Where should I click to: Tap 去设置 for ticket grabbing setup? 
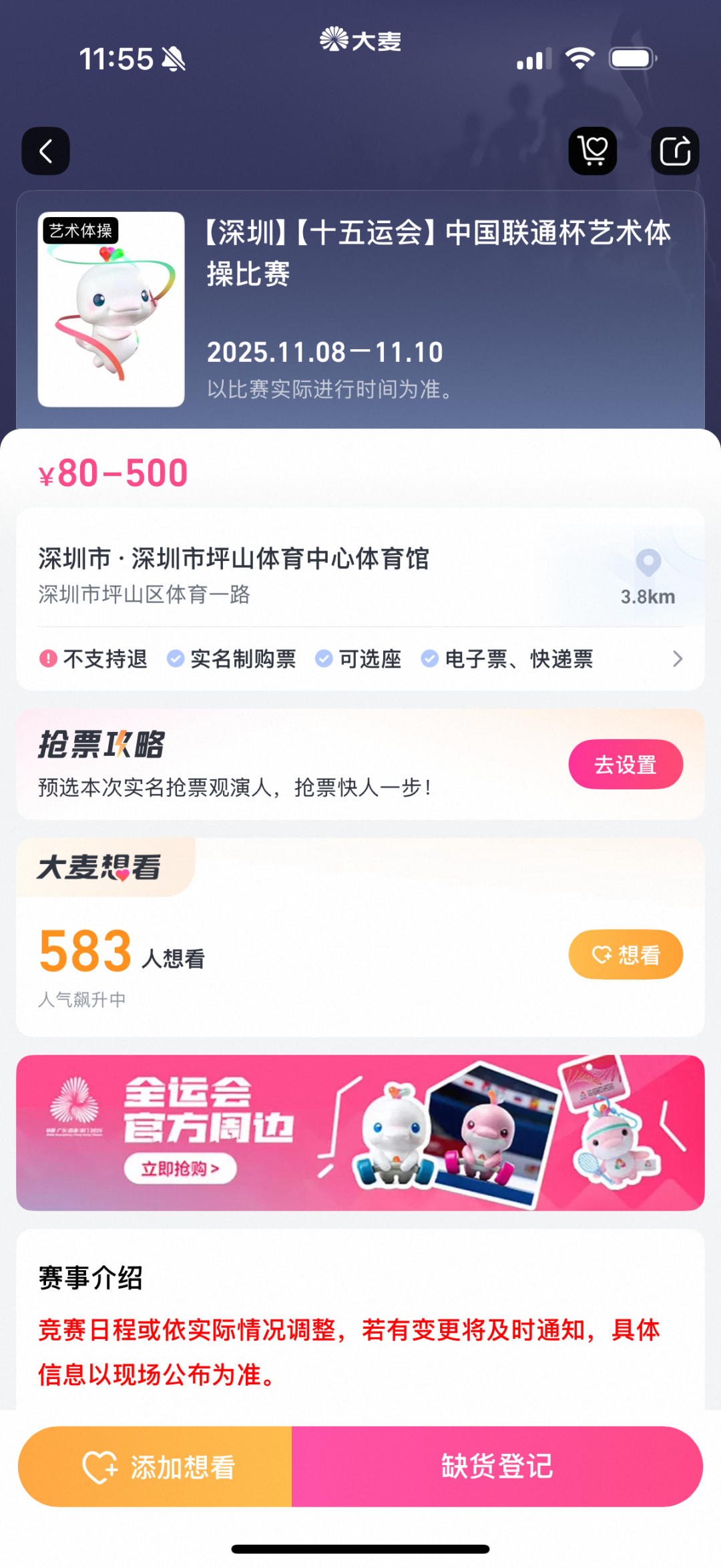tap(625, 765)
